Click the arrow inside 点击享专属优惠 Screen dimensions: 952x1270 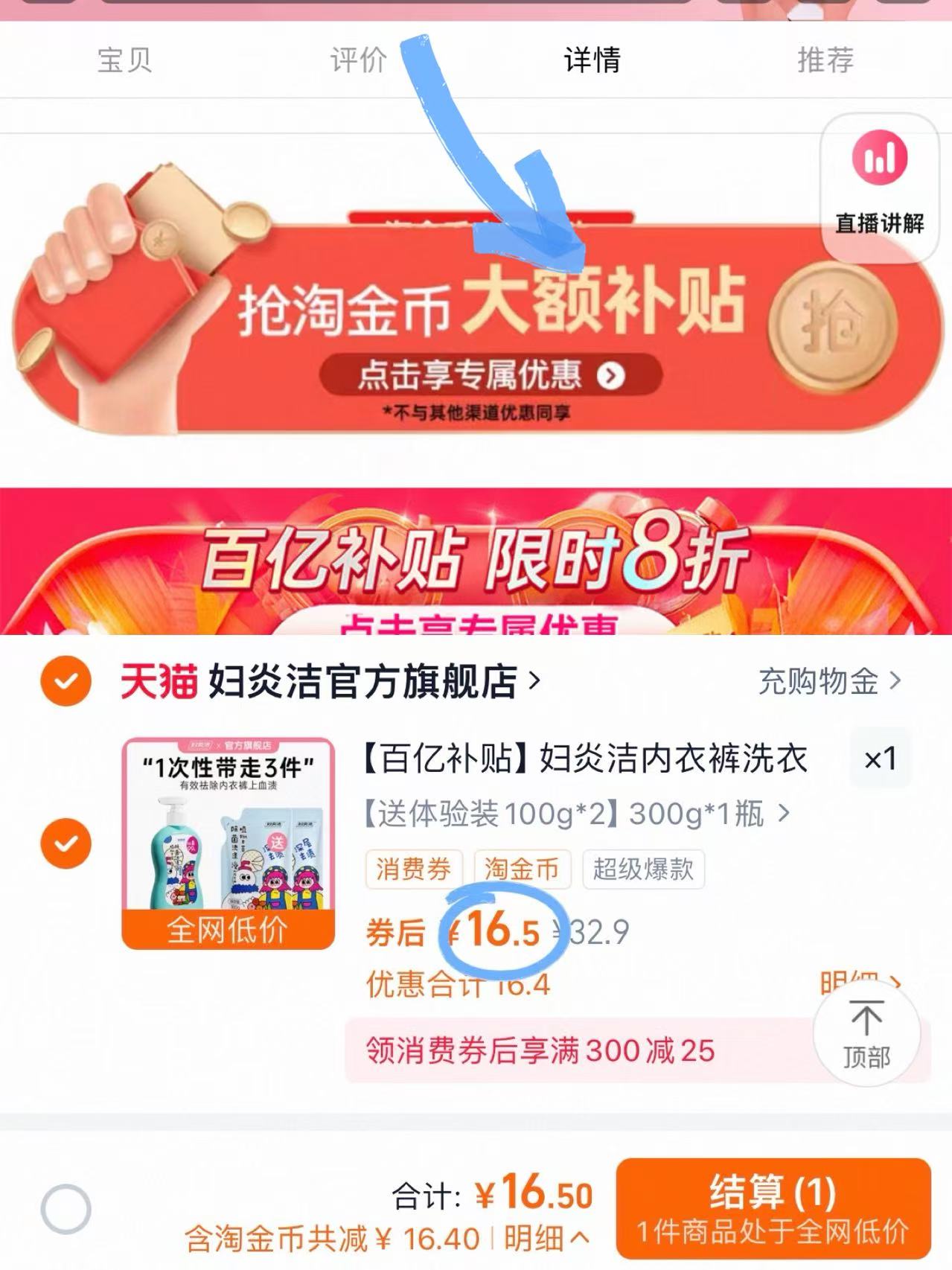coord(610,375)
